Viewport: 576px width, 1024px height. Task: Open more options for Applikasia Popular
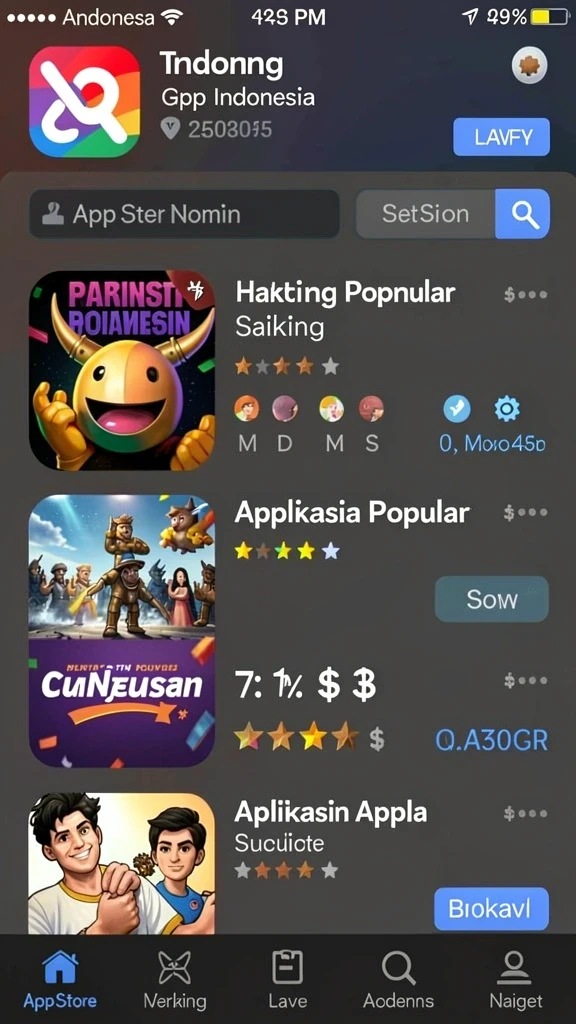526,513
